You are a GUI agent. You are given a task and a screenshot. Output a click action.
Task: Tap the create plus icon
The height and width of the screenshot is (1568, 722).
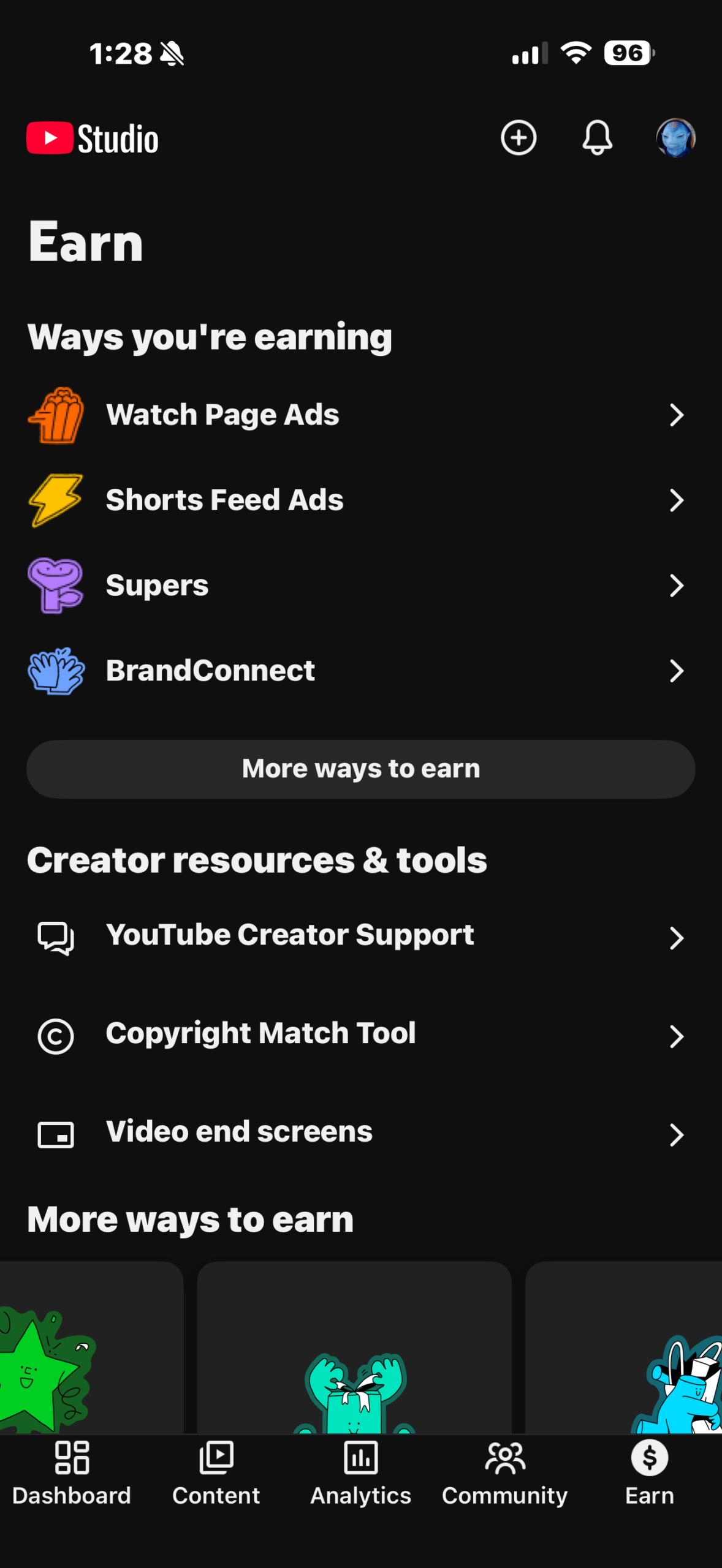[519, 138]
